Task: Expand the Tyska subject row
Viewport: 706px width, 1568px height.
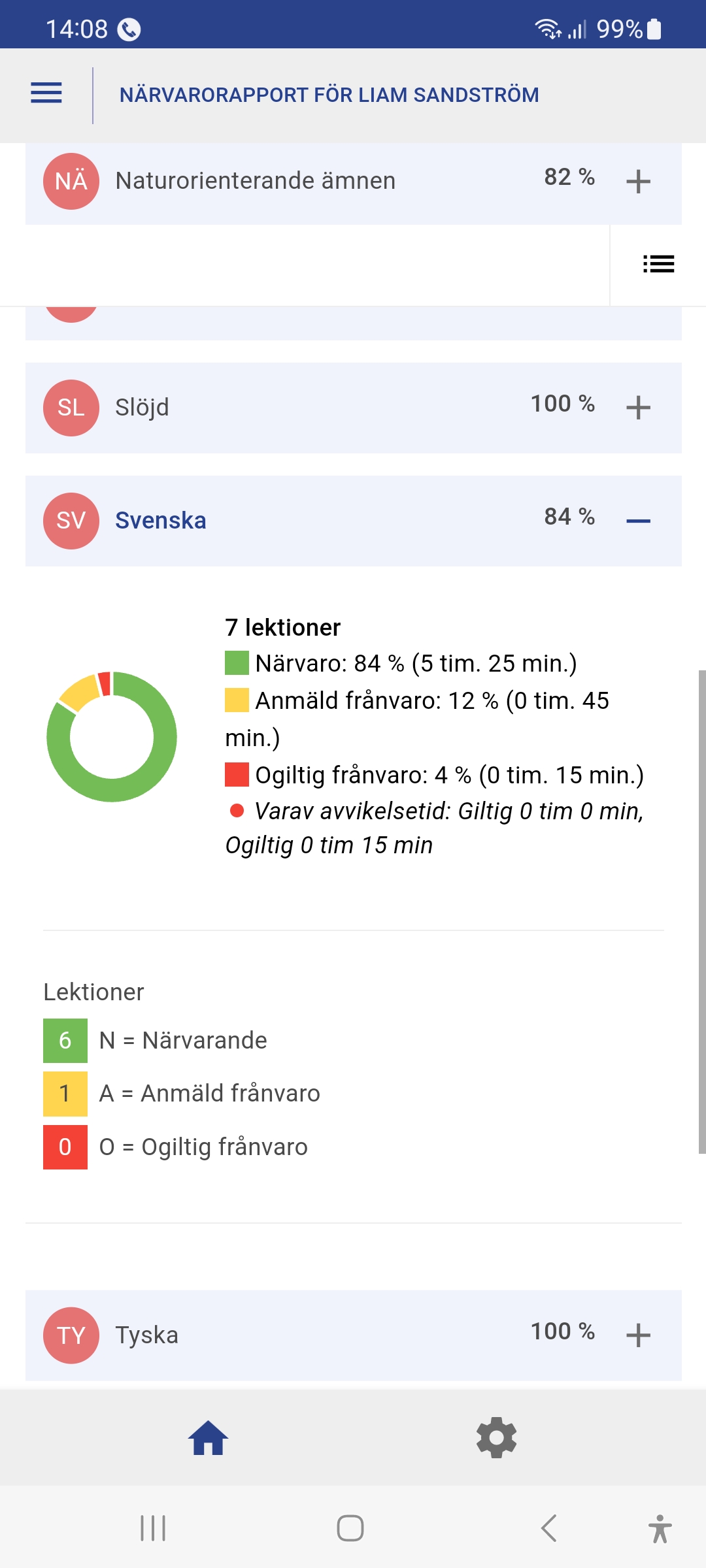Action: 638,1335
